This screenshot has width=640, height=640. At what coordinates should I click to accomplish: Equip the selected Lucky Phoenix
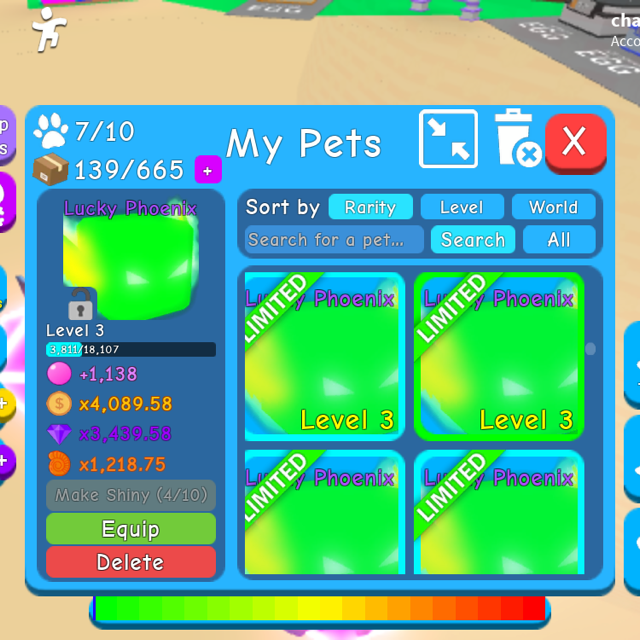click(x=130, y=528)
